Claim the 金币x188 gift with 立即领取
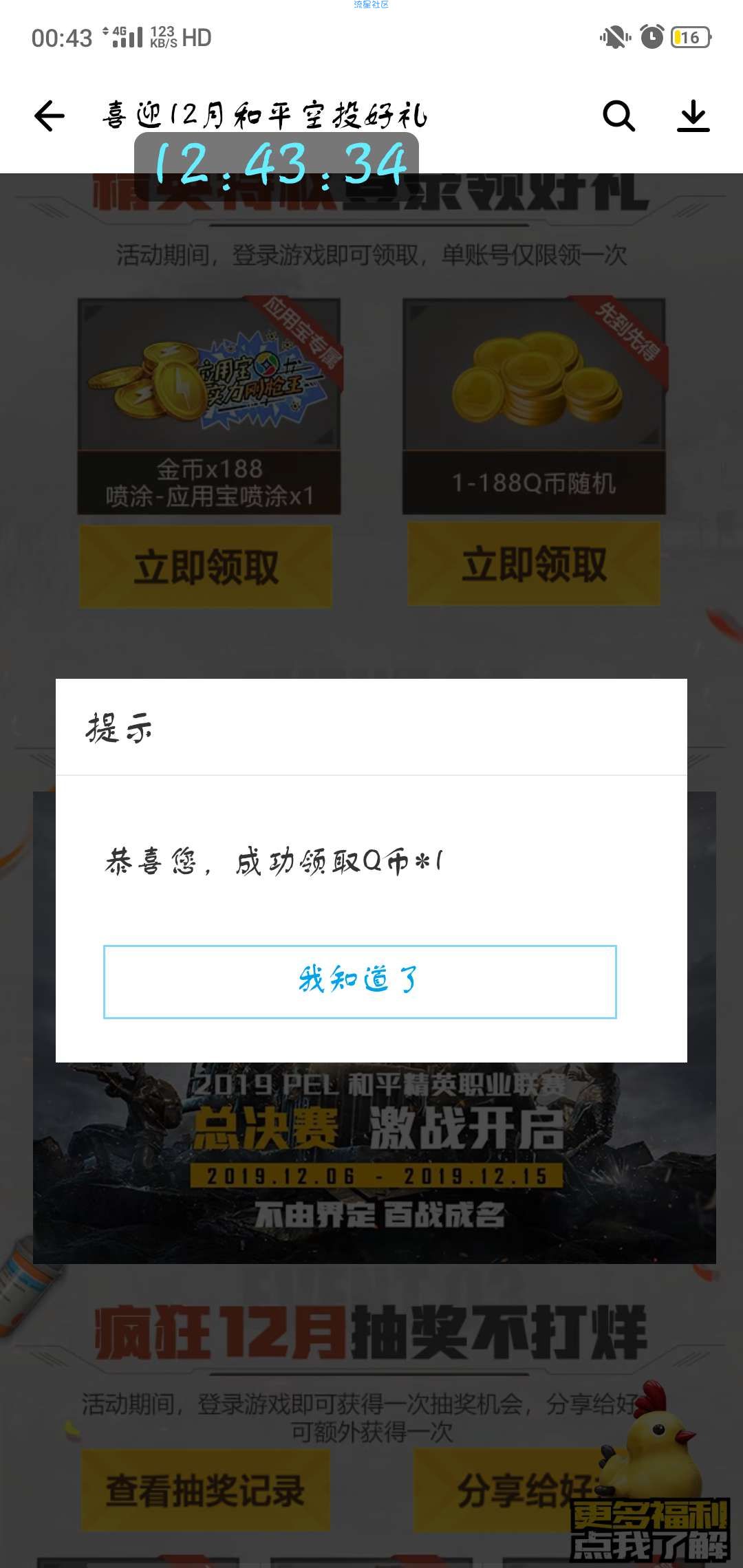This screenshot has width=743, height=1568. 206,567
